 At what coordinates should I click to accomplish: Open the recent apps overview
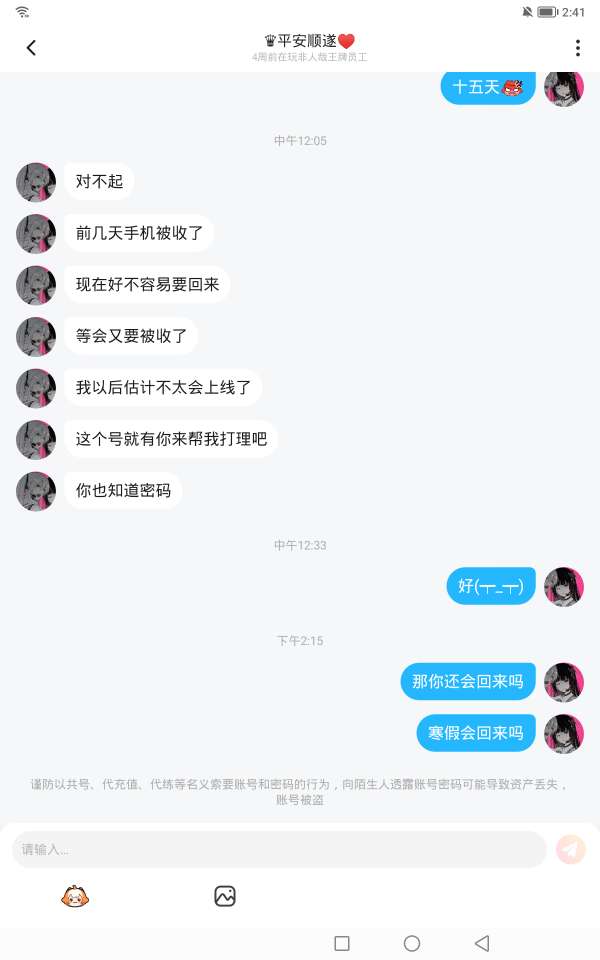click(342, 943)
